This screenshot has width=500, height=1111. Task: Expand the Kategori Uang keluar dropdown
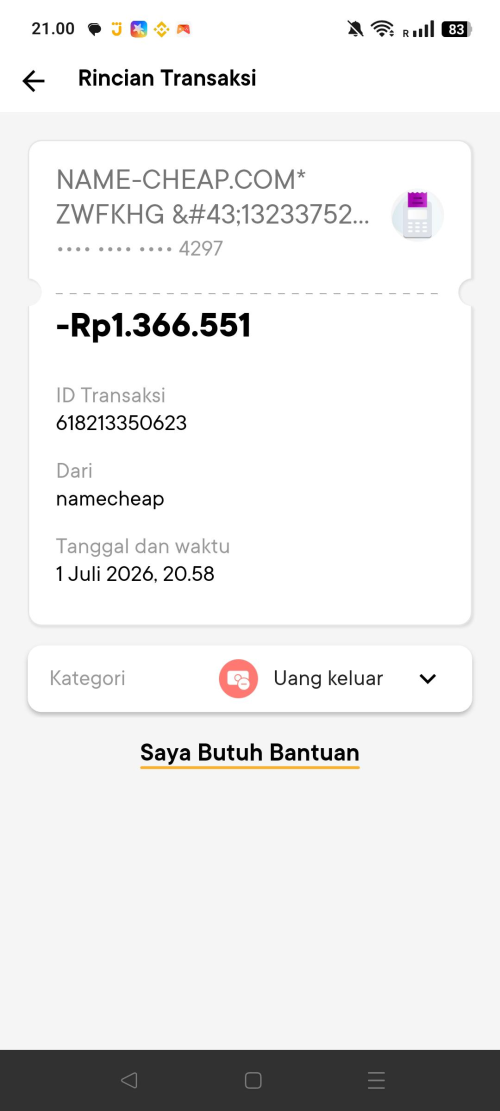click(250, 679)
